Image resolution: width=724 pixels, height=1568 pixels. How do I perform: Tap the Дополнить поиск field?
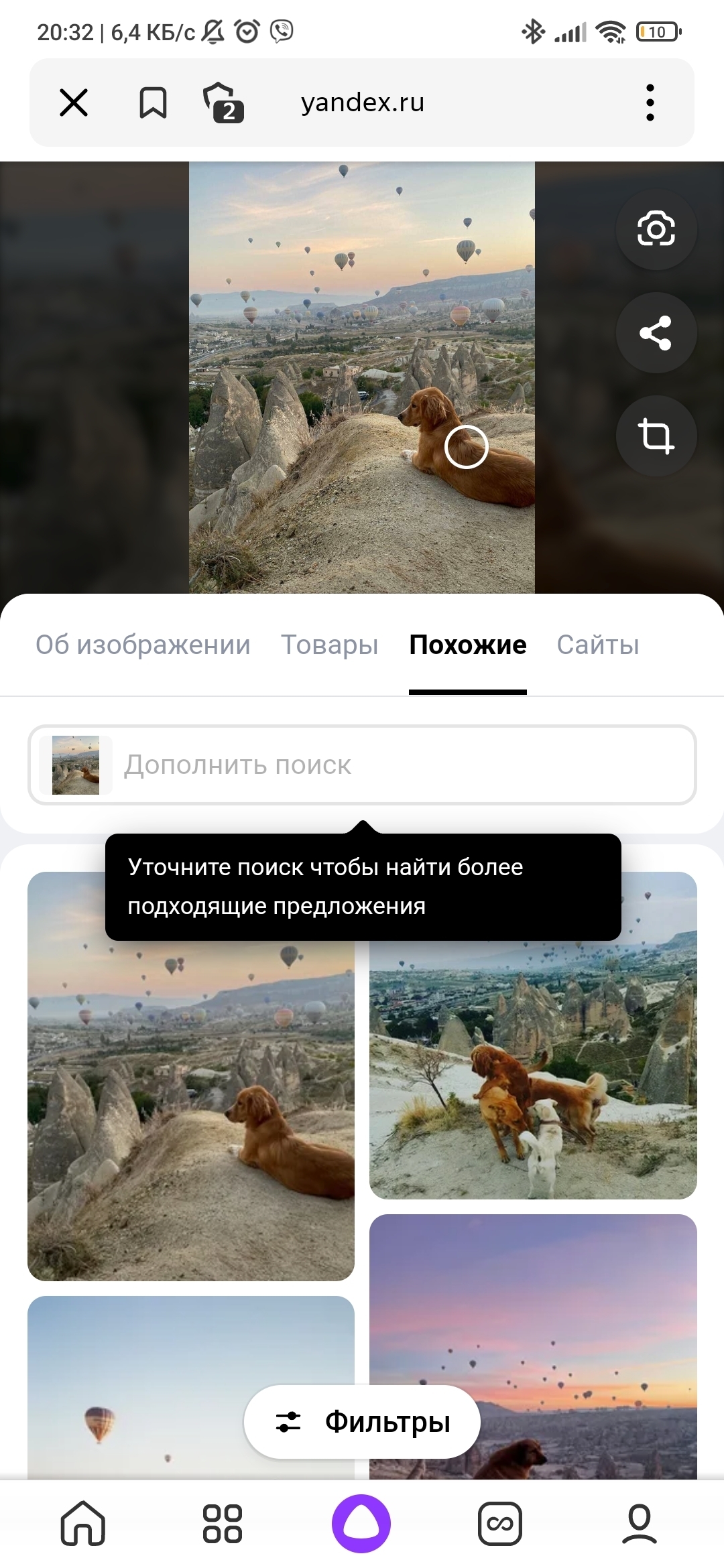click(x=402, y=765)
